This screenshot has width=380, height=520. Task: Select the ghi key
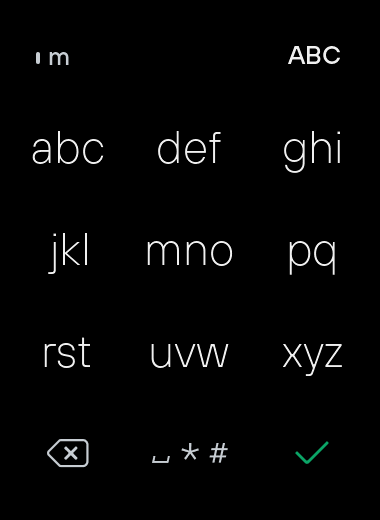click(312, 152)
